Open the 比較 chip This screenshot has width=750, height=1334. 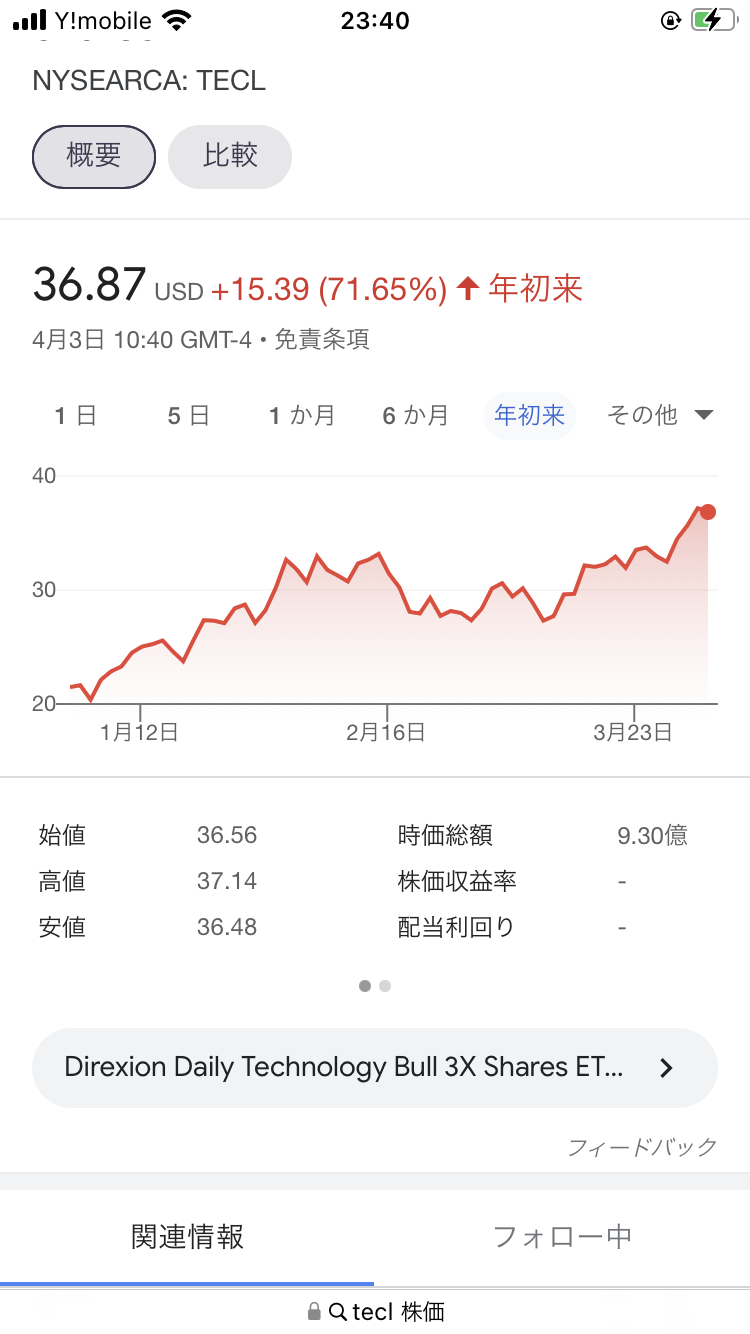(230, 157)
